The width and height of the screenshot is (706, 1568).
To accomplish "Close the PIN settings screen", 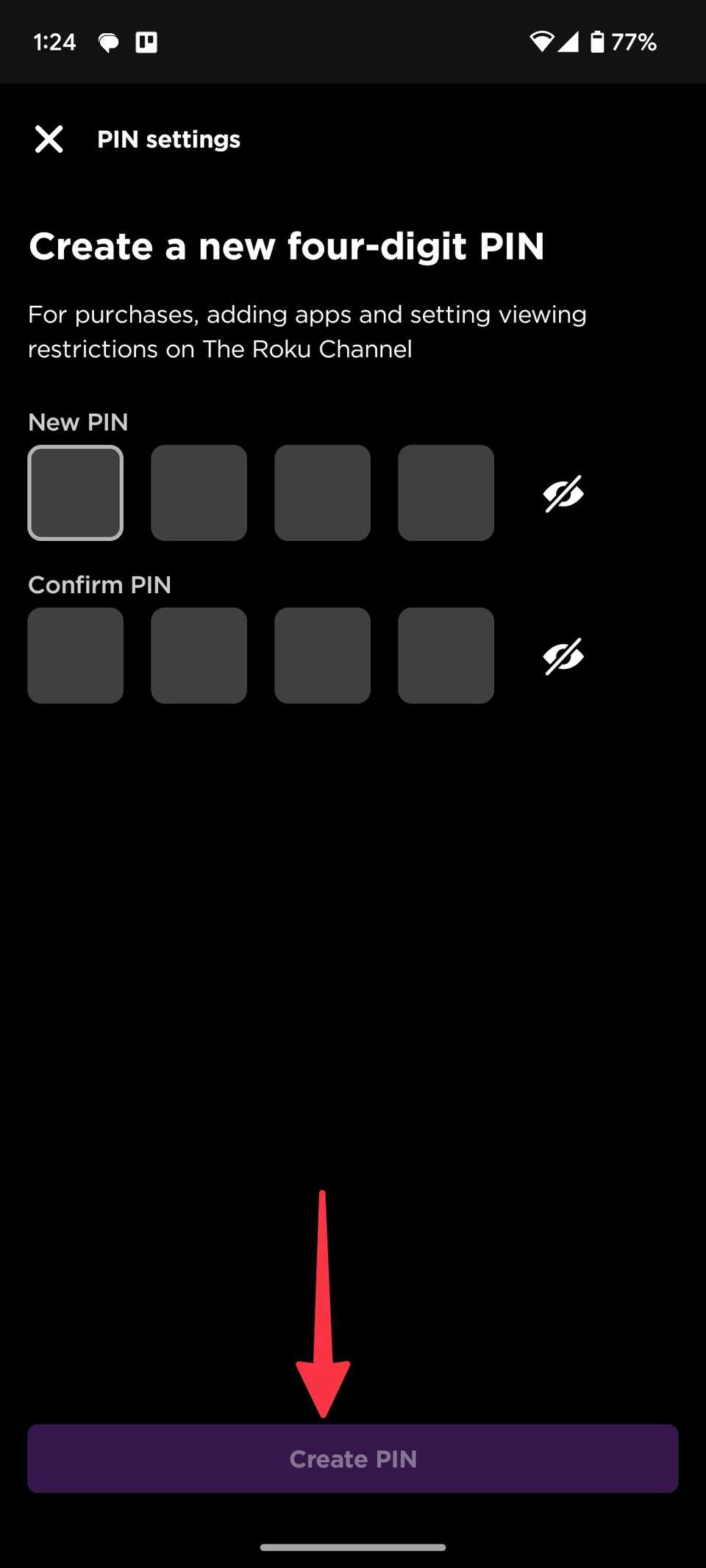I will 49,139.
